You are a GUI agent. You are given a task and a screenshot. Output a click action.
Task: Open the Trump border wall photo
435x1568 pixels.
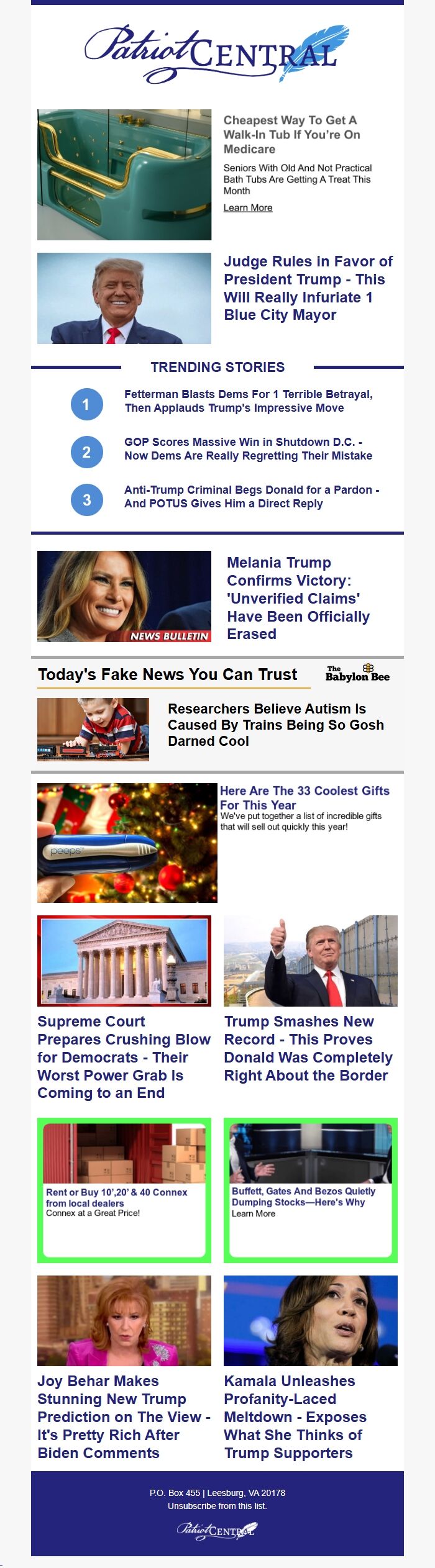click(x=310, y=961)
